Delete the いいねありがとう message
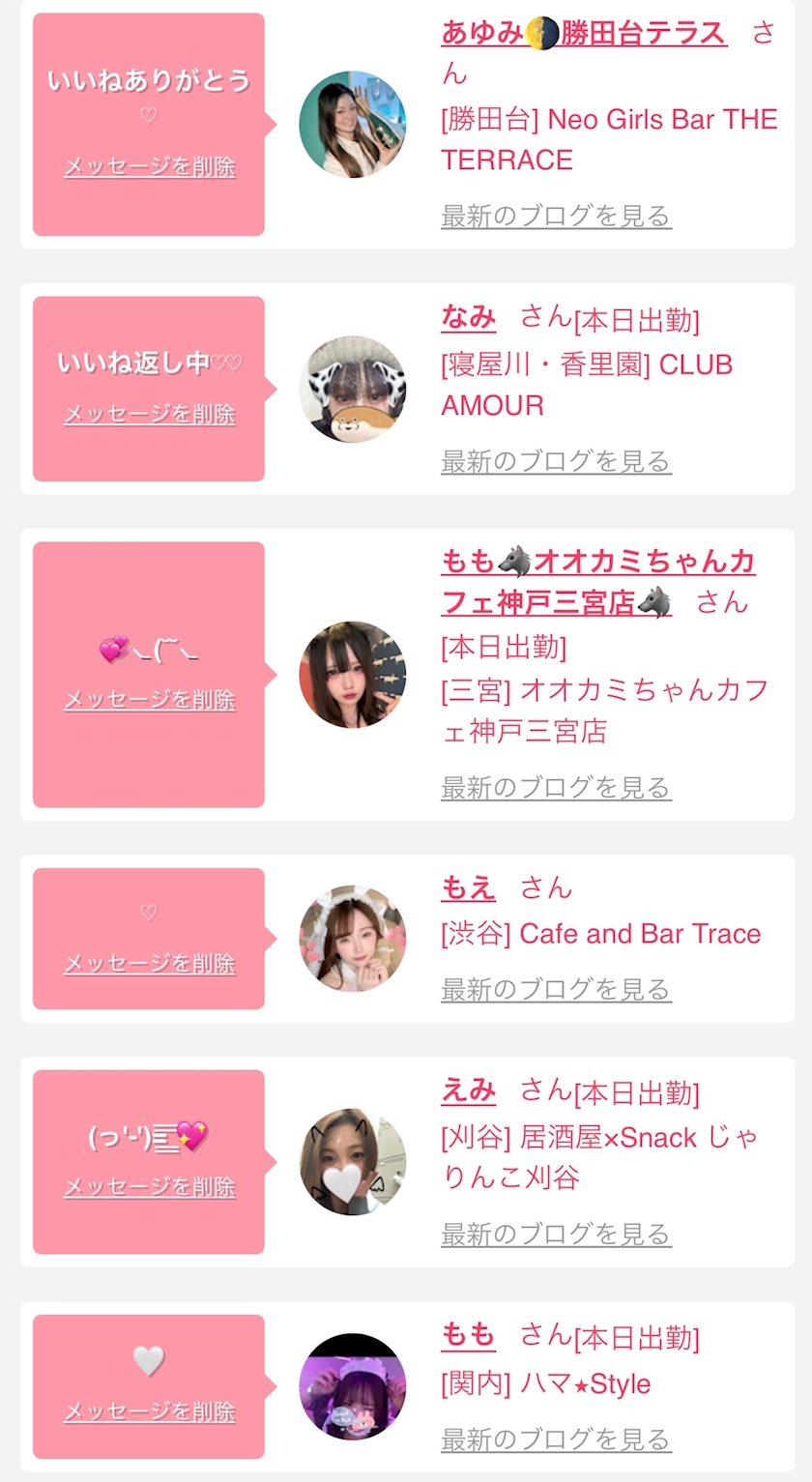 [x=150, y=166]
